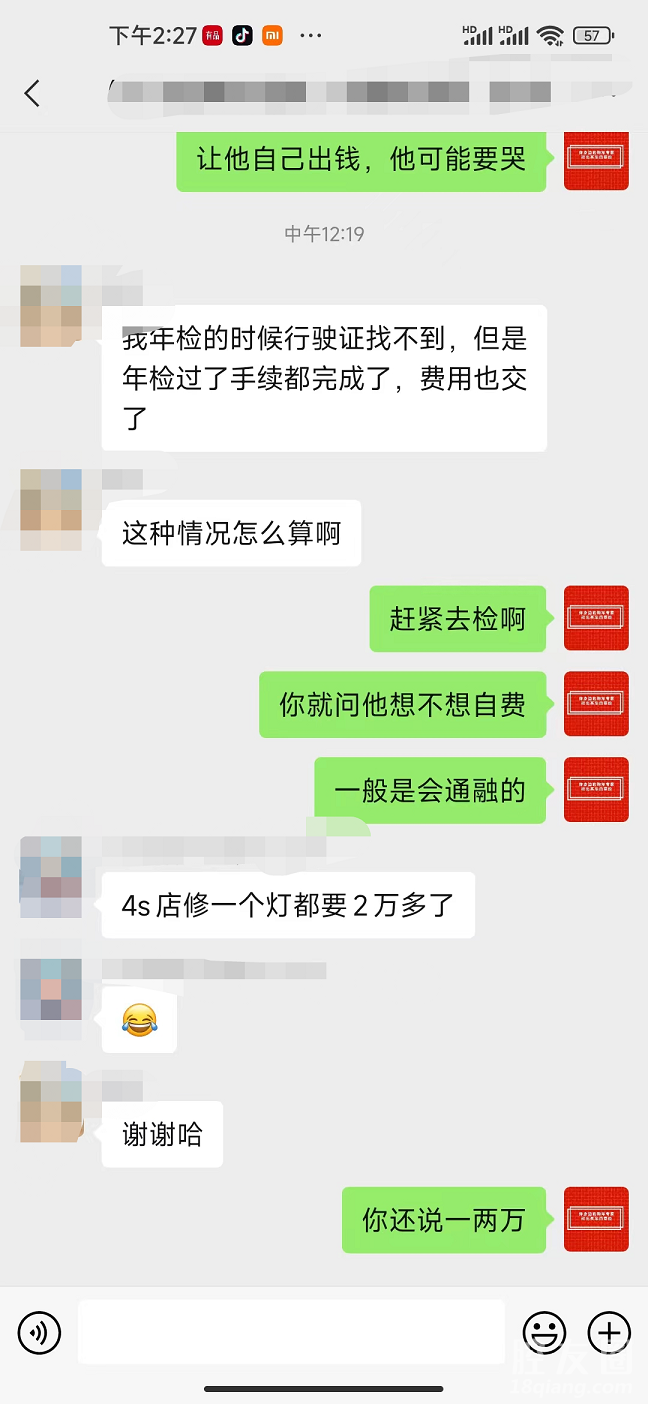Viewport: 648px width, 1404px height.
Task: Go back to the chat list
Action: (32, 94)
